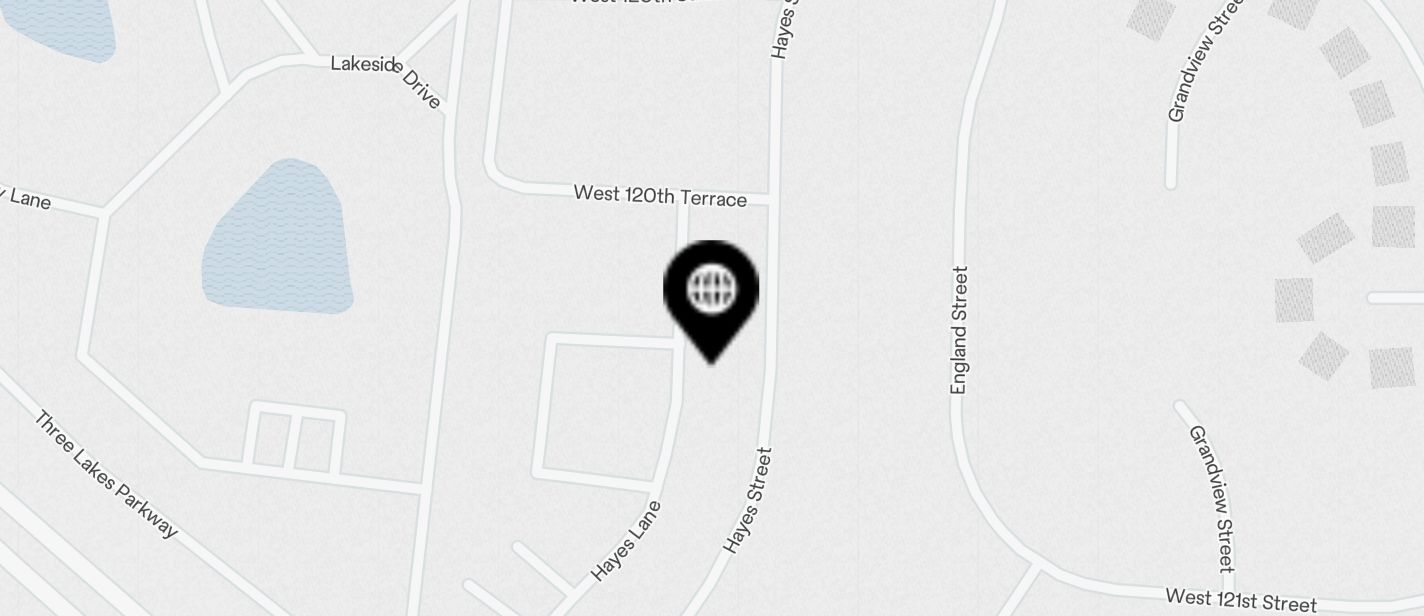The height and width of the screenshot is (616, 1424).
Task: Tap the globe location pin near Hayes Street
Action: [x=711, y=293]
